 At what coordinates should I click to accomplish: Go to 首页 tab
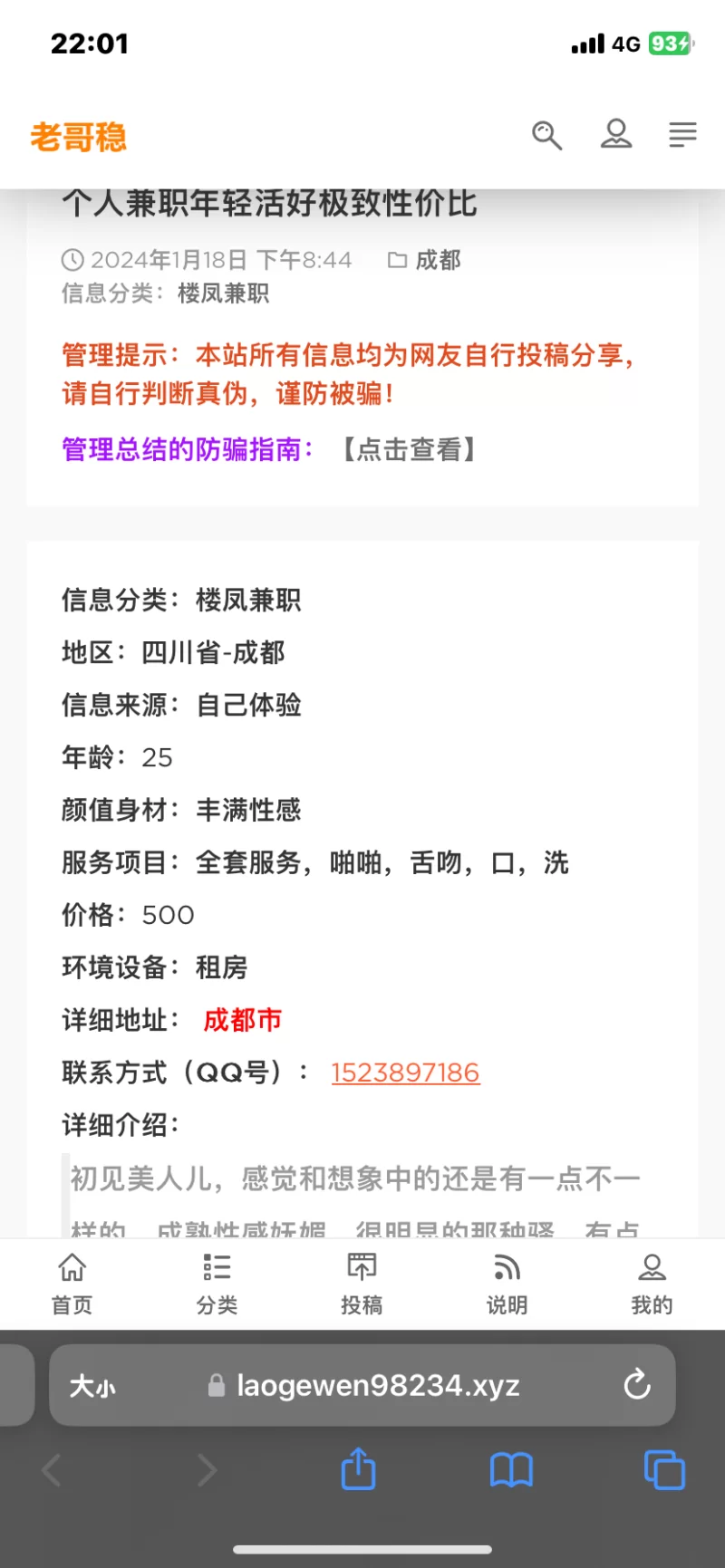pos(72,1284)
